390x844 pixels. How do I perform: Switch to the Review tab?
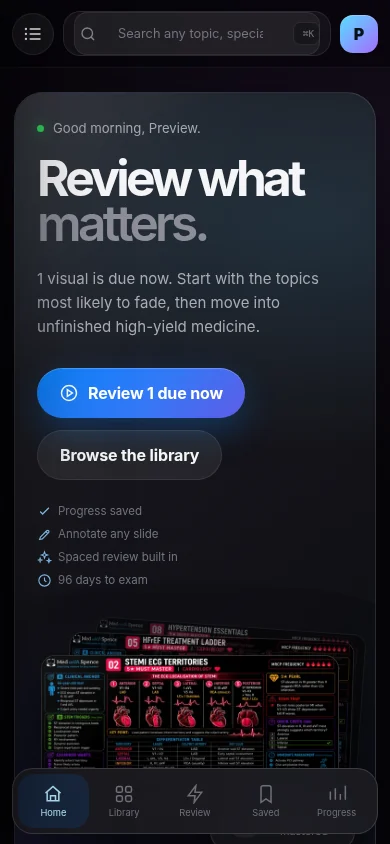click(195, 801)
